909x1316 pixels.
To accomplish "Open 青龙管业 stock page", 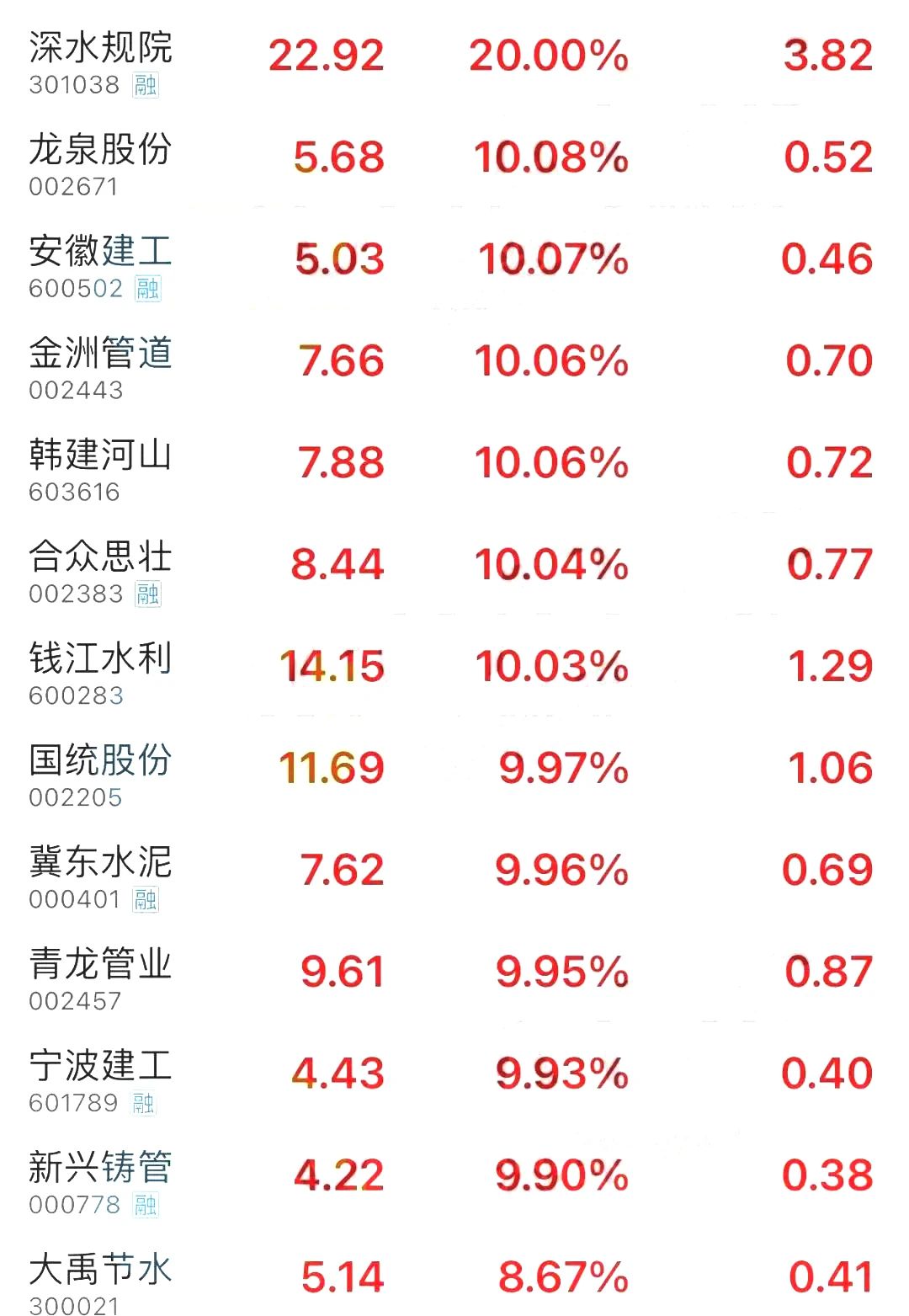I will pos(101,966).
